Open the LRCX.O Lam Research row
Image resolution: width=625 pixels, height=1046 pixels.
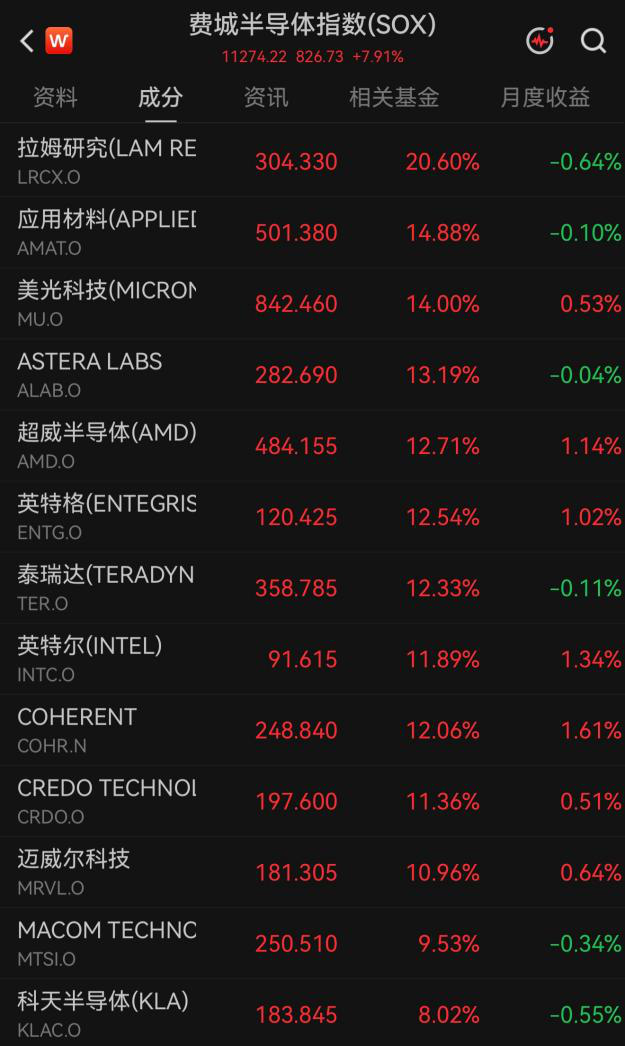[x=312, y=161]
